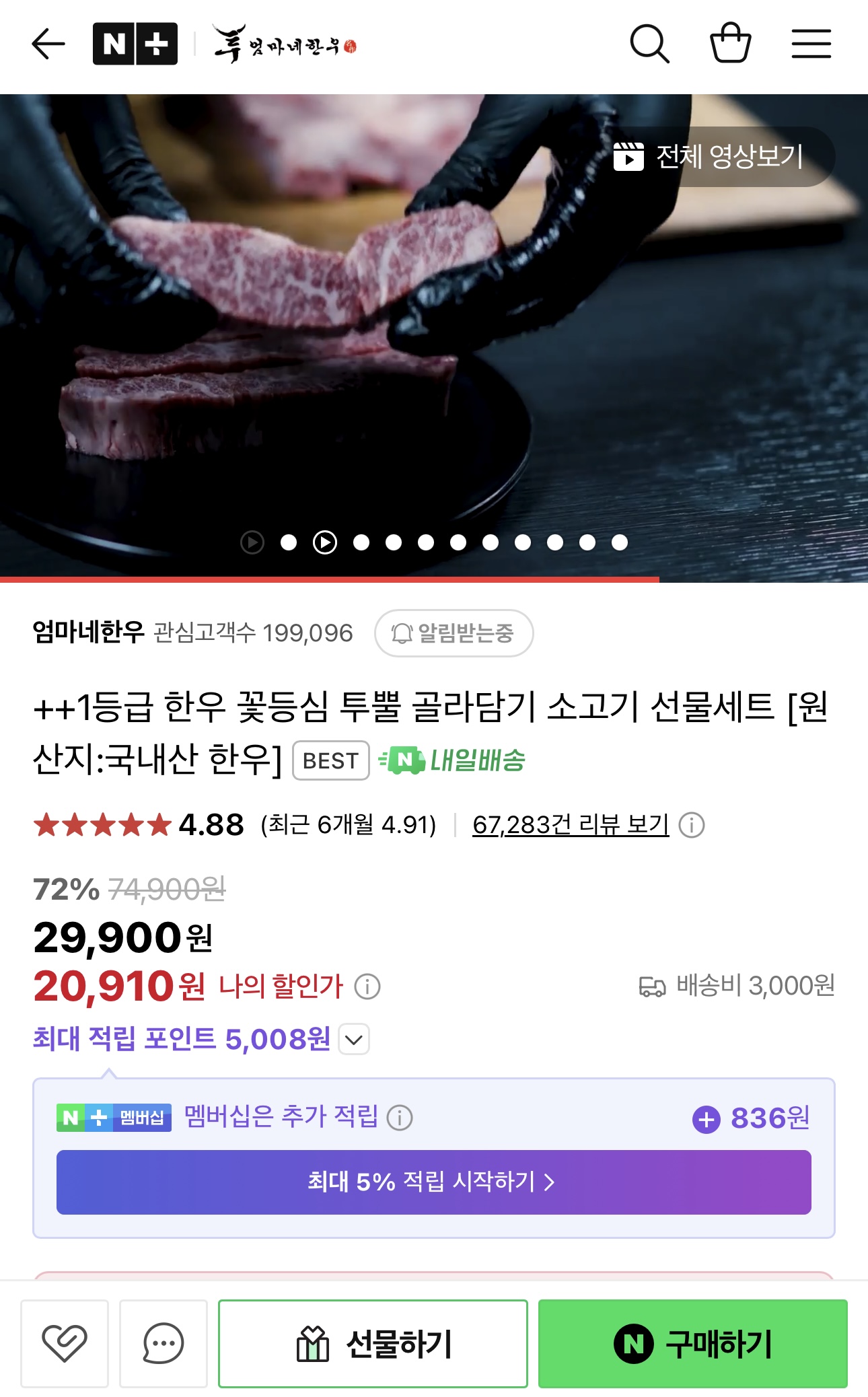Show info next to the review count
This screenshot has height=1397, width=868.
tap(692, 825)
